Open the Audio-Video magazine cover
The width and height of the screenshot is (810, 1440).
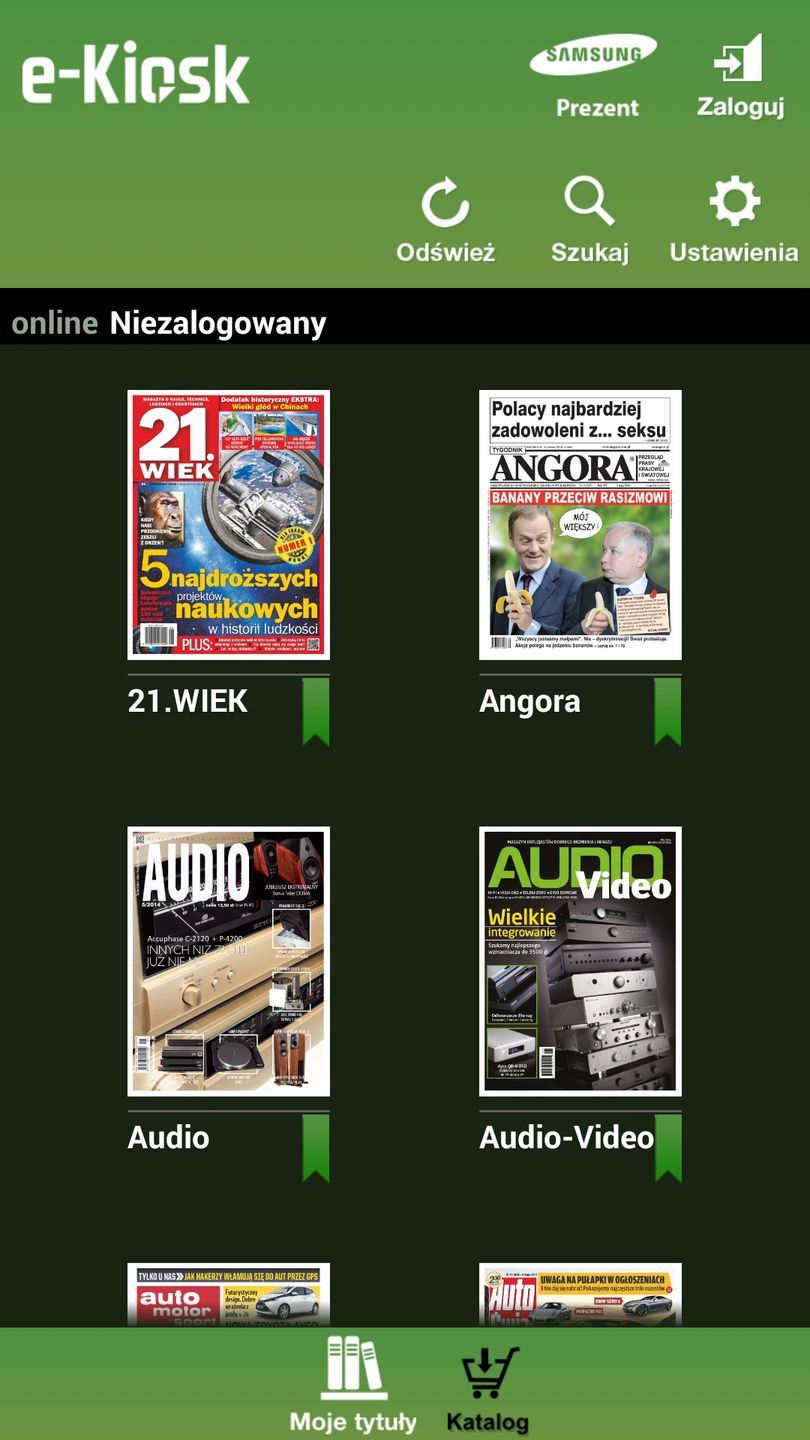point(580,960)
